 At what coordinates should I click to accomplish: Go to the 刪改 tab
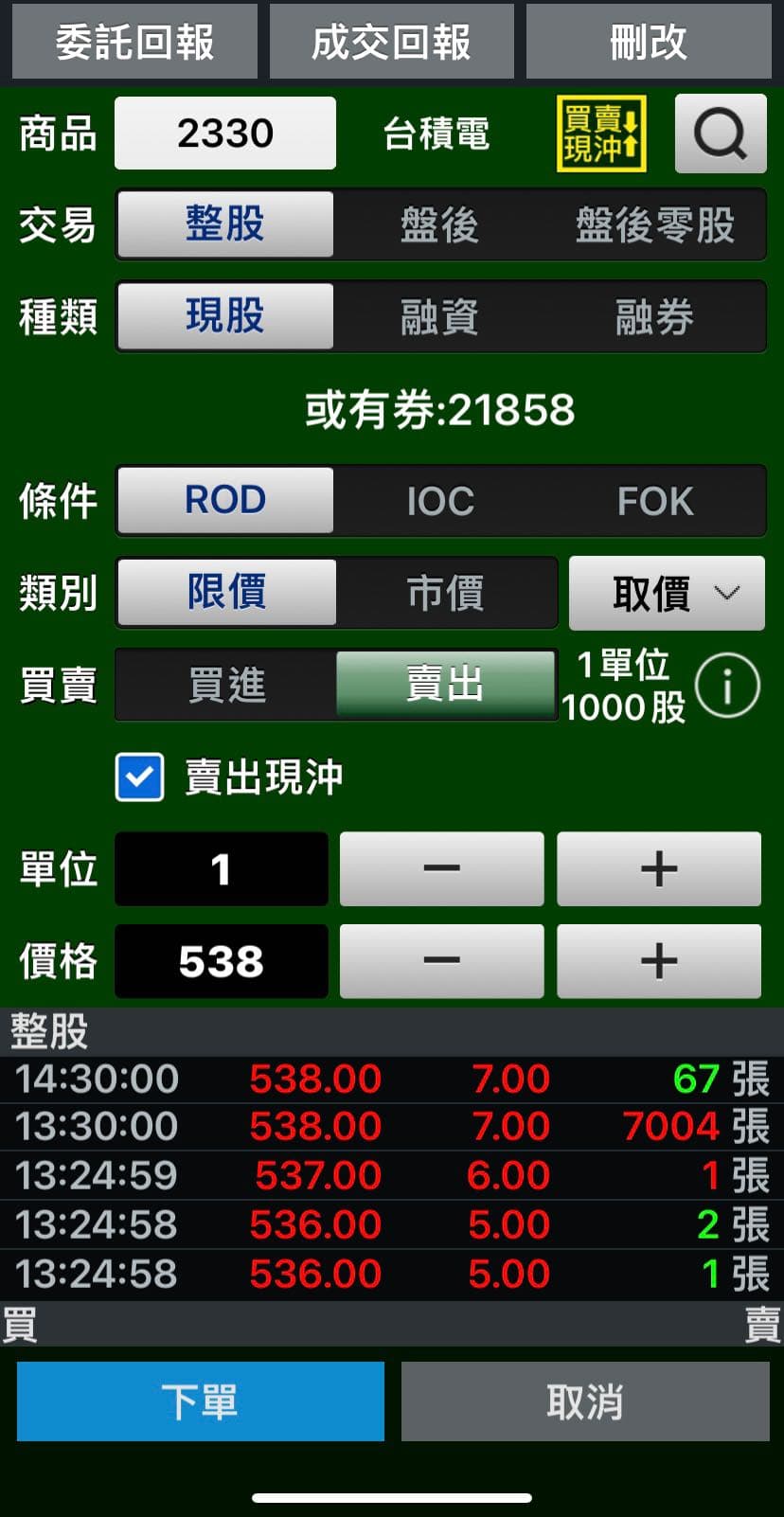click(649, 43)
